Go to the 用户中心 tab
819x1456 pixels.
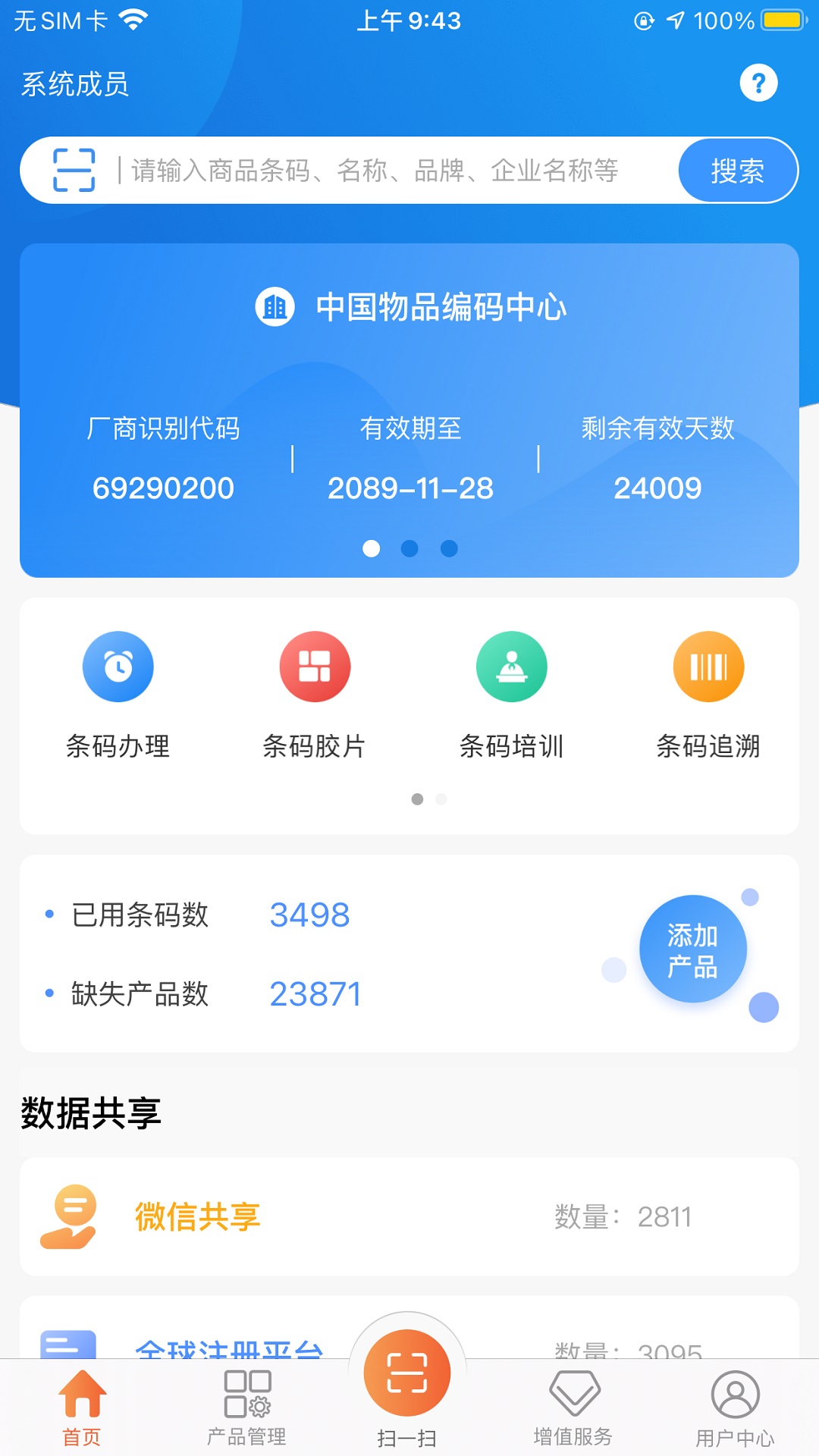tap(736, 1407)
